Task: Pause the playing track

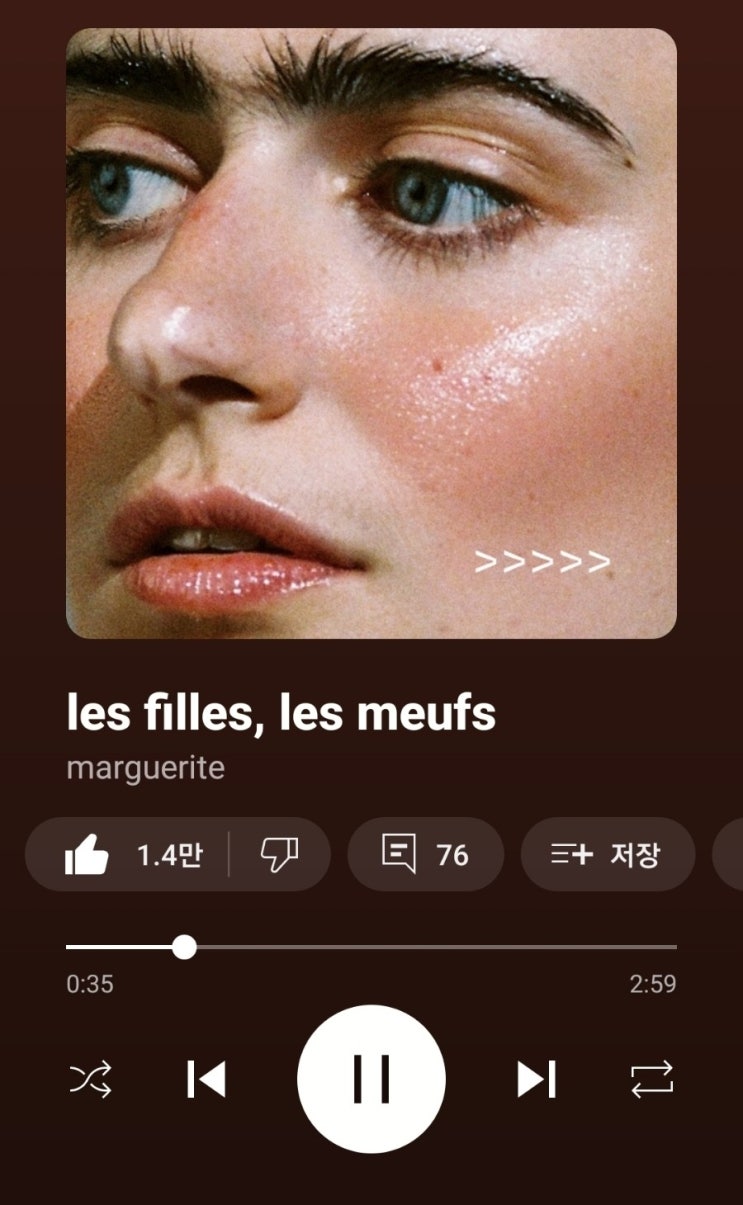Action: pos(371,1080)
